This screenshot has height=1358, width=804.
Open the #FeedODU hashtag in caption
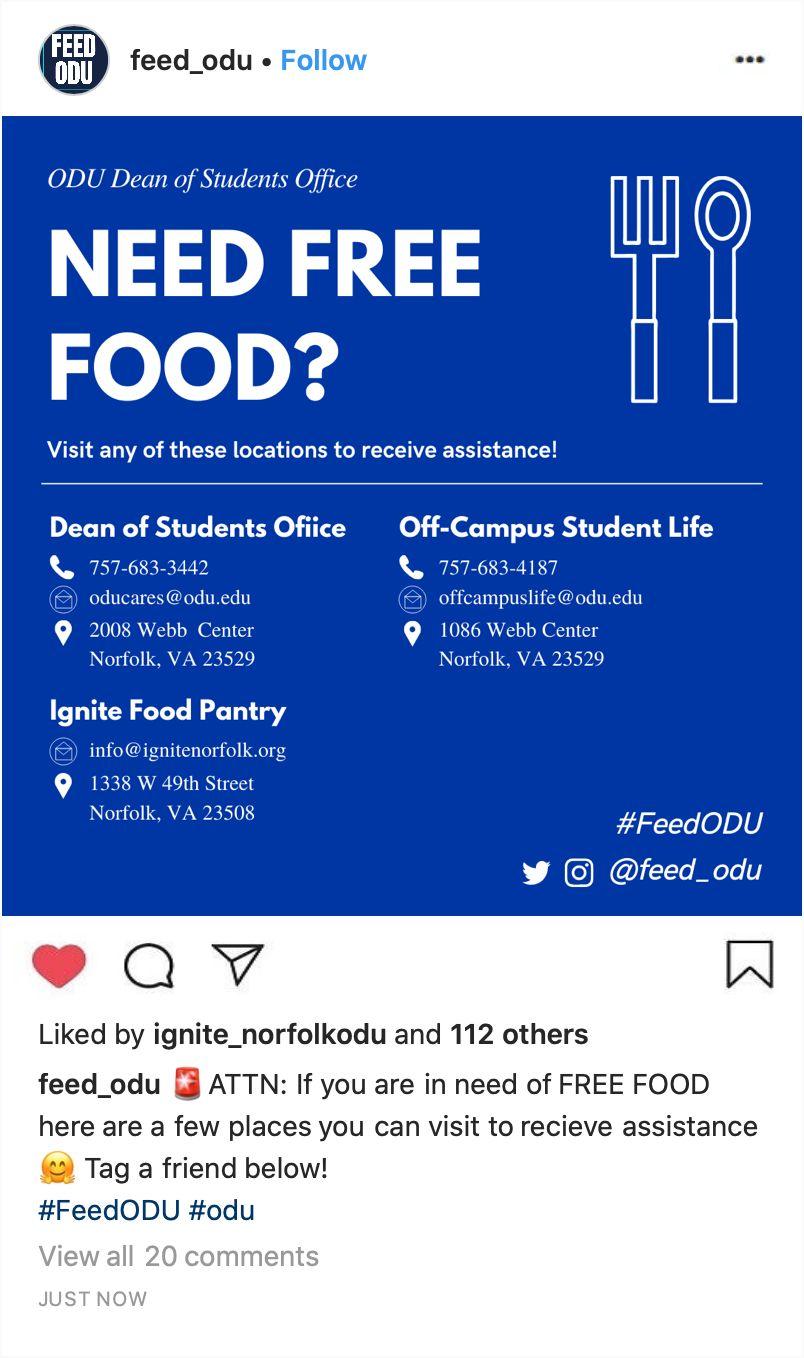109,1210
